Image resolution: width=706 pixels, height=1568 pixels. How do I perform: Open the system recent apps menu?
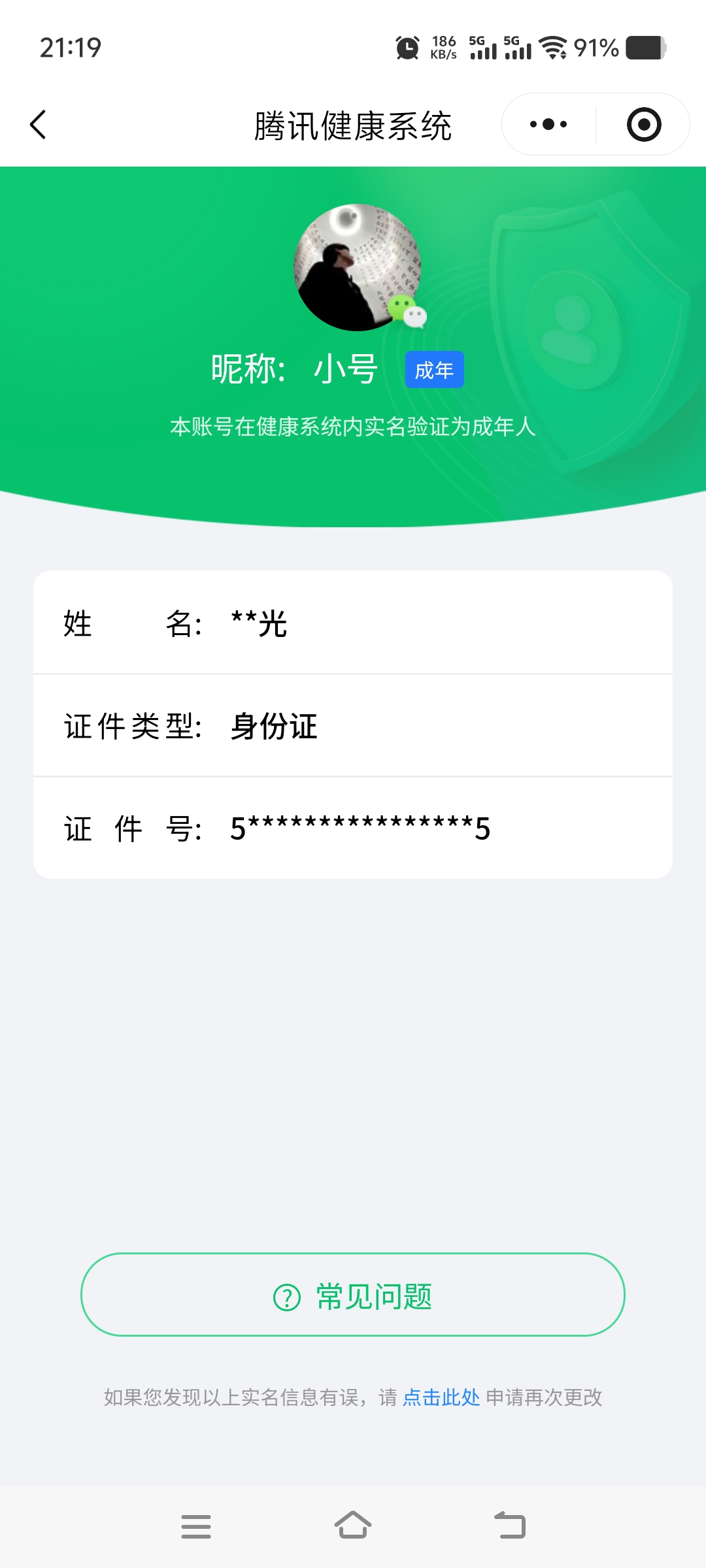[196, 1526]
